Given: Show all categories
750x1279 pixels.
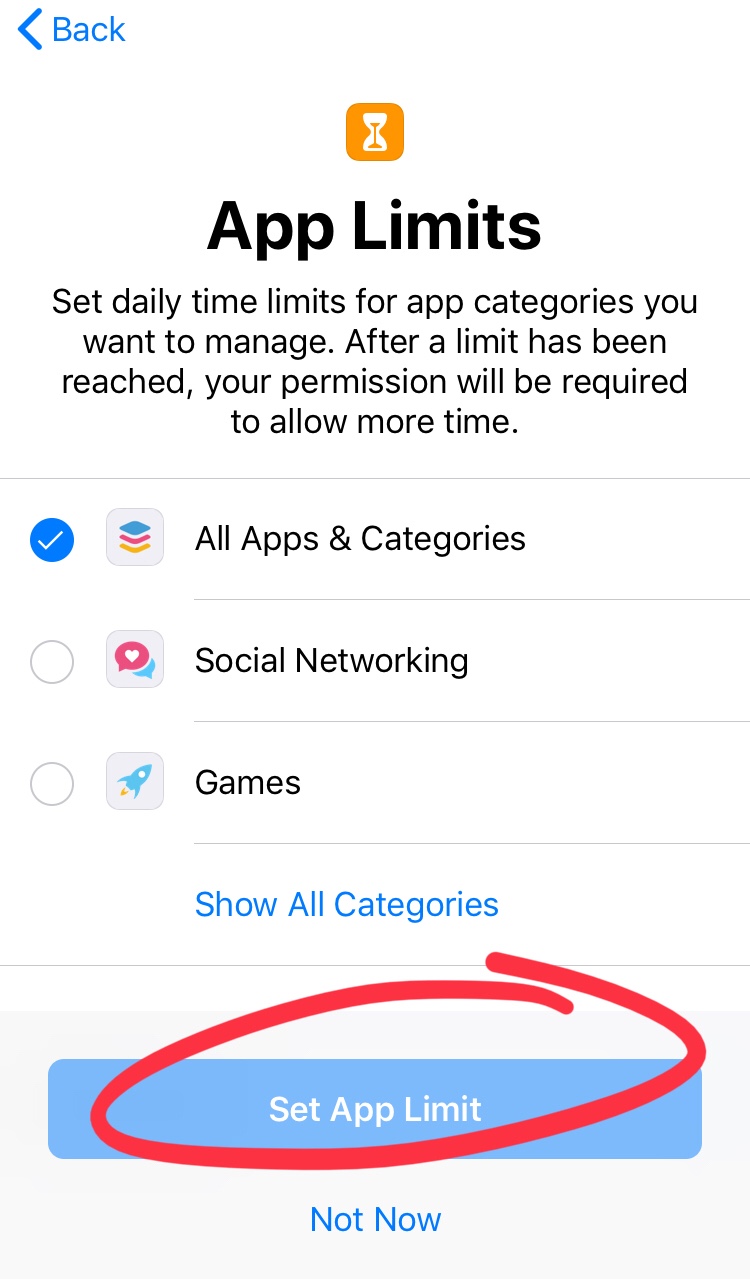Looking at the screenshot, I should [x=346, y=904].
